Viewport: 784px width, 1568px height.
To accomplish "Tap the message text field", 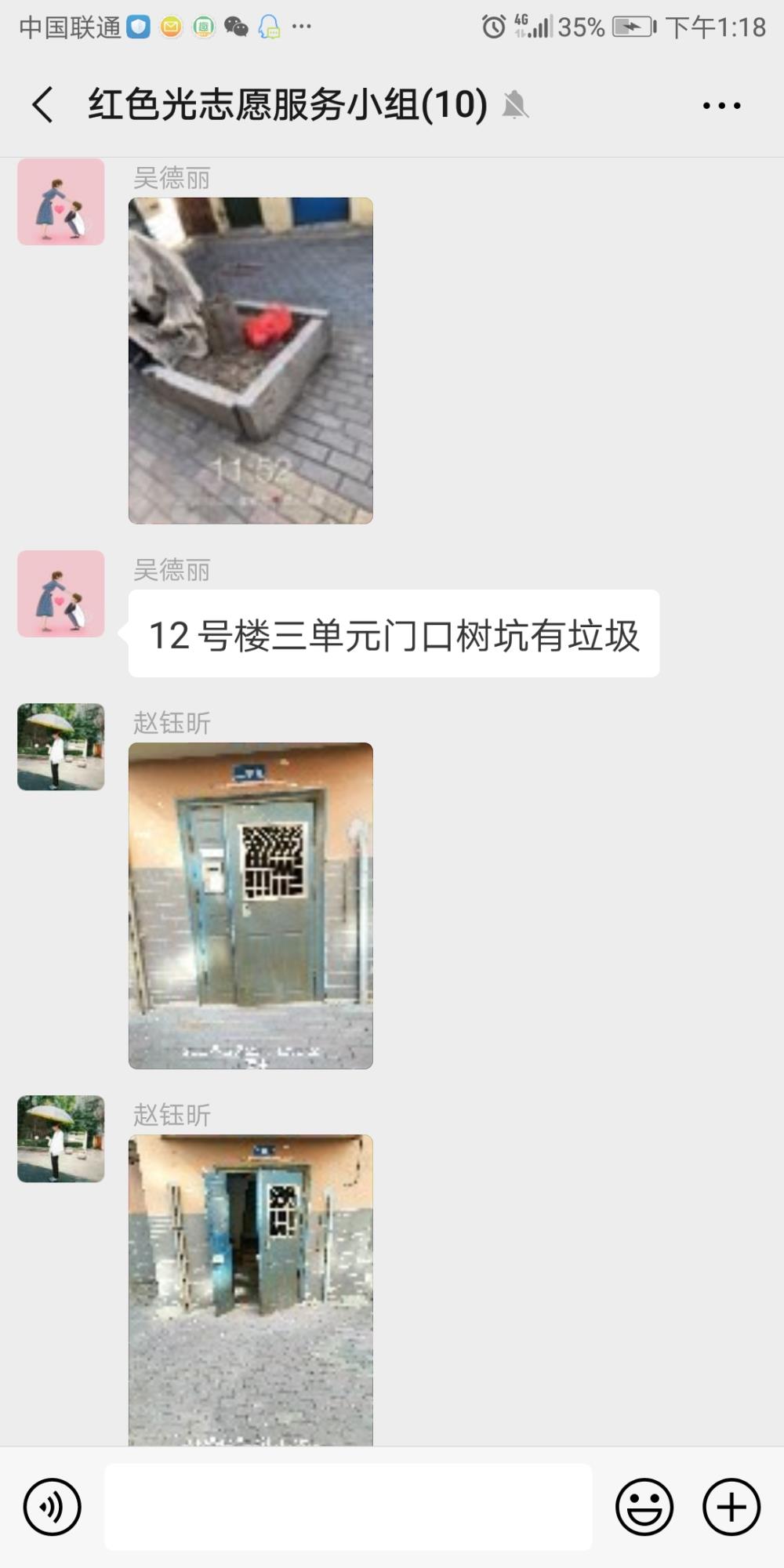I will pyautogui.click(x=348, y=1506).
